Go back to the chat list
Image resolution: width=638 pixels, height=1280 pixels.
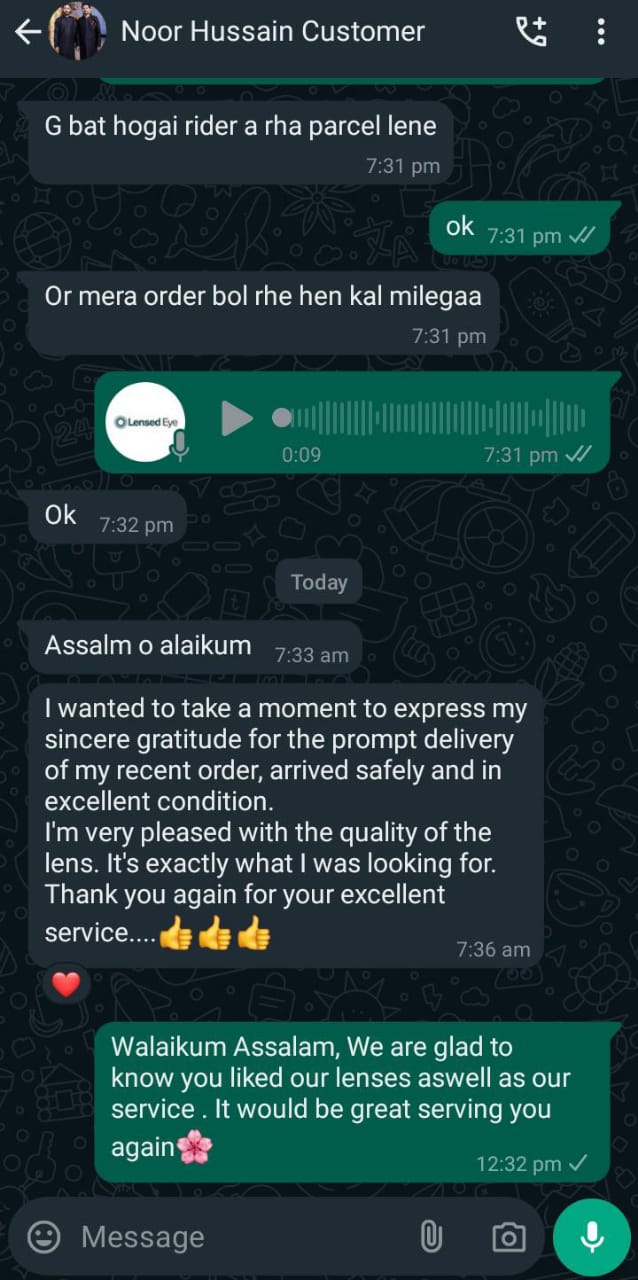pos(26,32)
